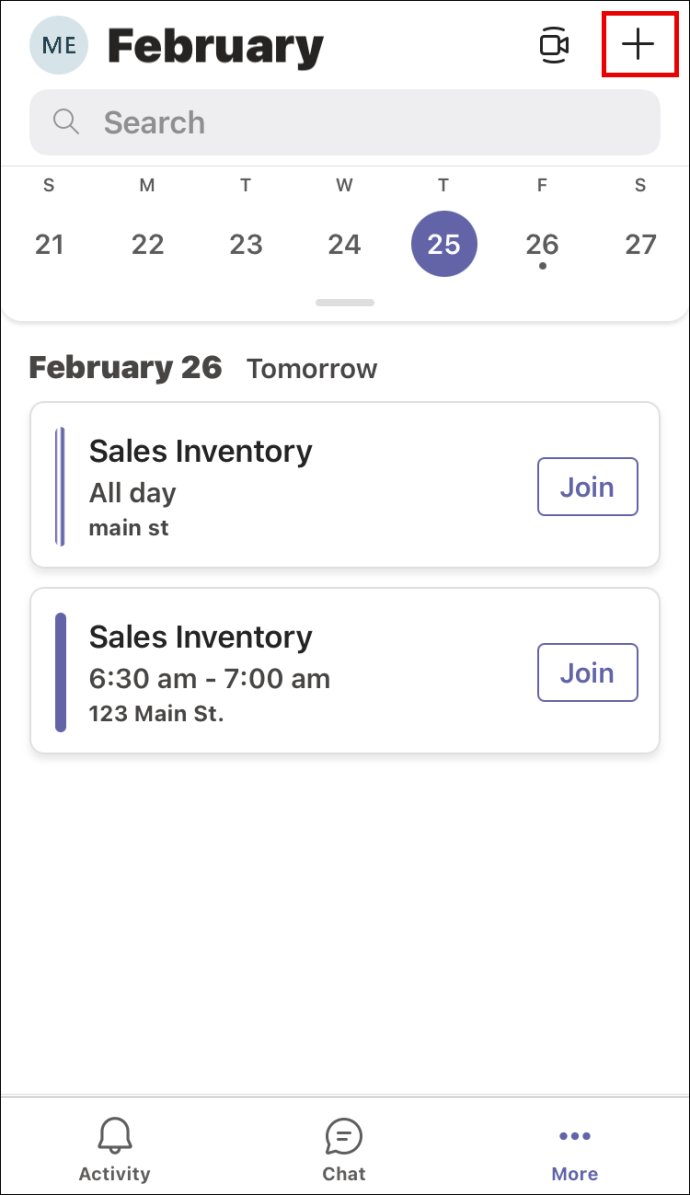This screenshot has height=1195, width=690.
Task: Switch to the Activity tab
Action: [x=115, y=1150]
